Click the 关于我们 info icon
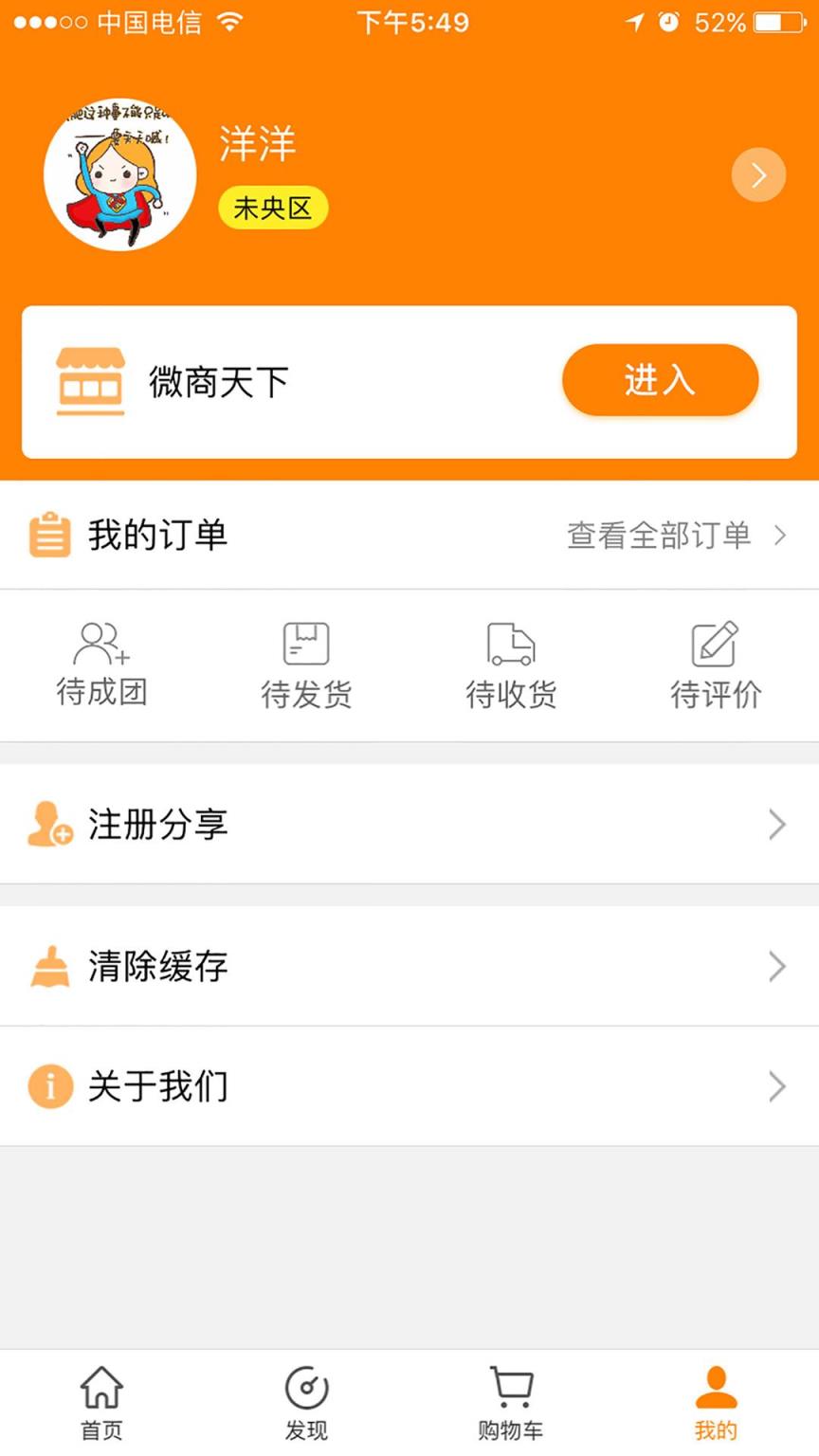 pyautogui.click(x=50, y=1086)
